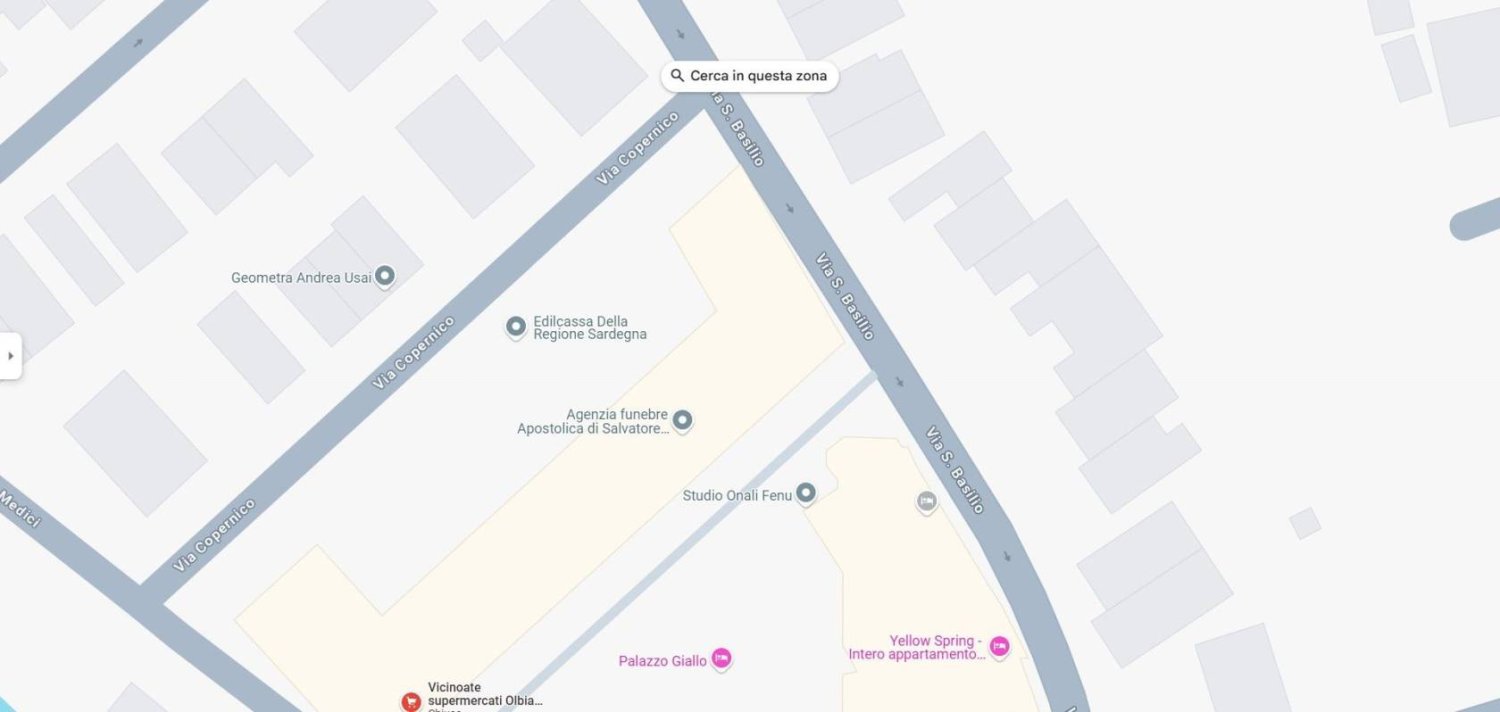Select Vicinoate supermercati Olbia marker
1500x712 pixels.
click(x=410, y=701)
